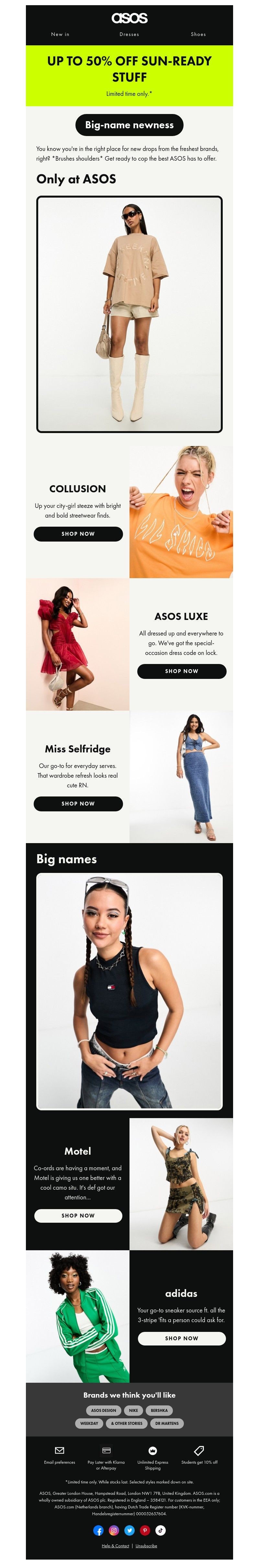
Task: Choose the BERSHKA brand chip
Action: [x=159, y=1410]
